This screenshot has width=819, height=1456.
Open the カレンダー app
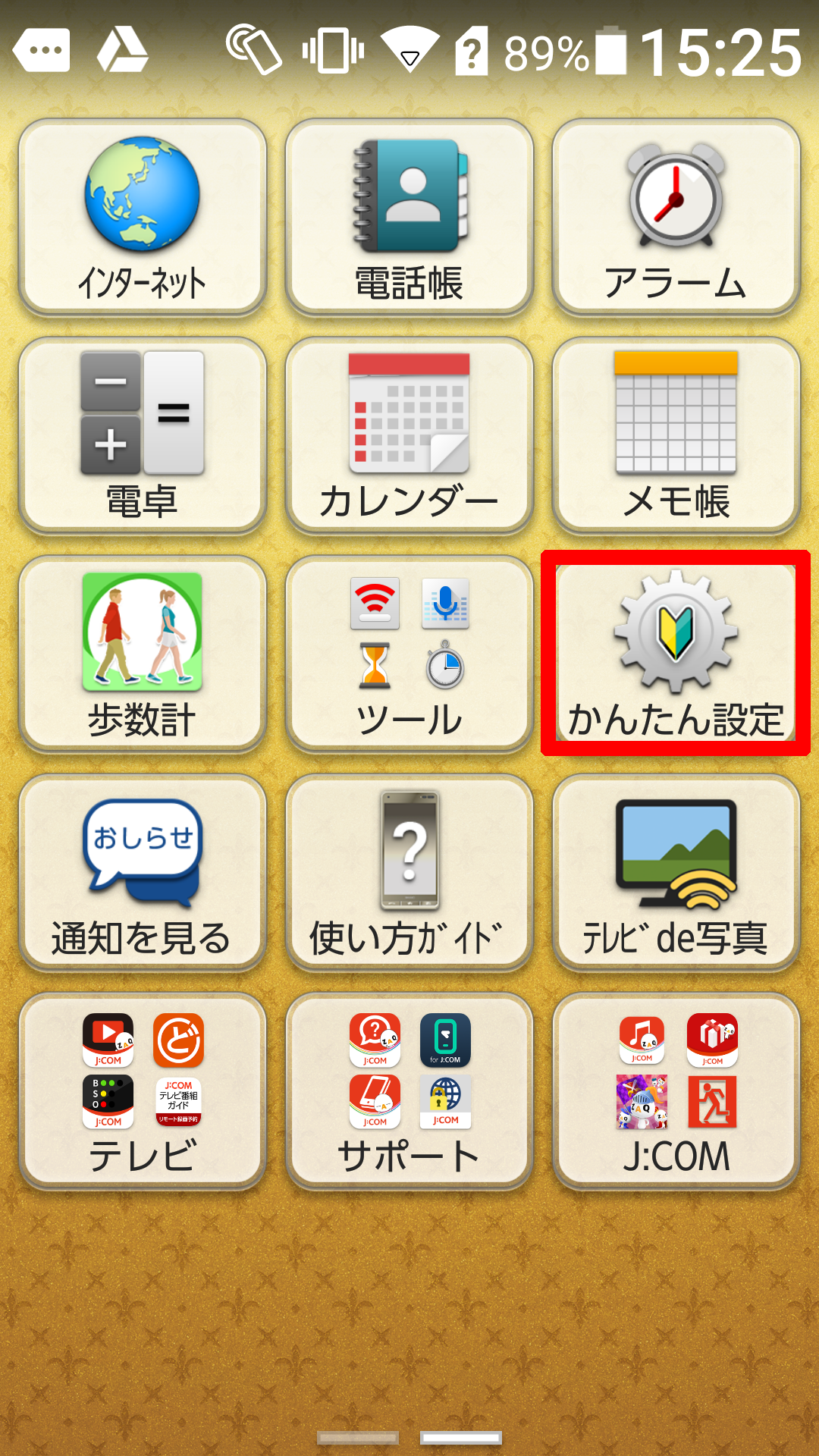(x=409, y=435)
